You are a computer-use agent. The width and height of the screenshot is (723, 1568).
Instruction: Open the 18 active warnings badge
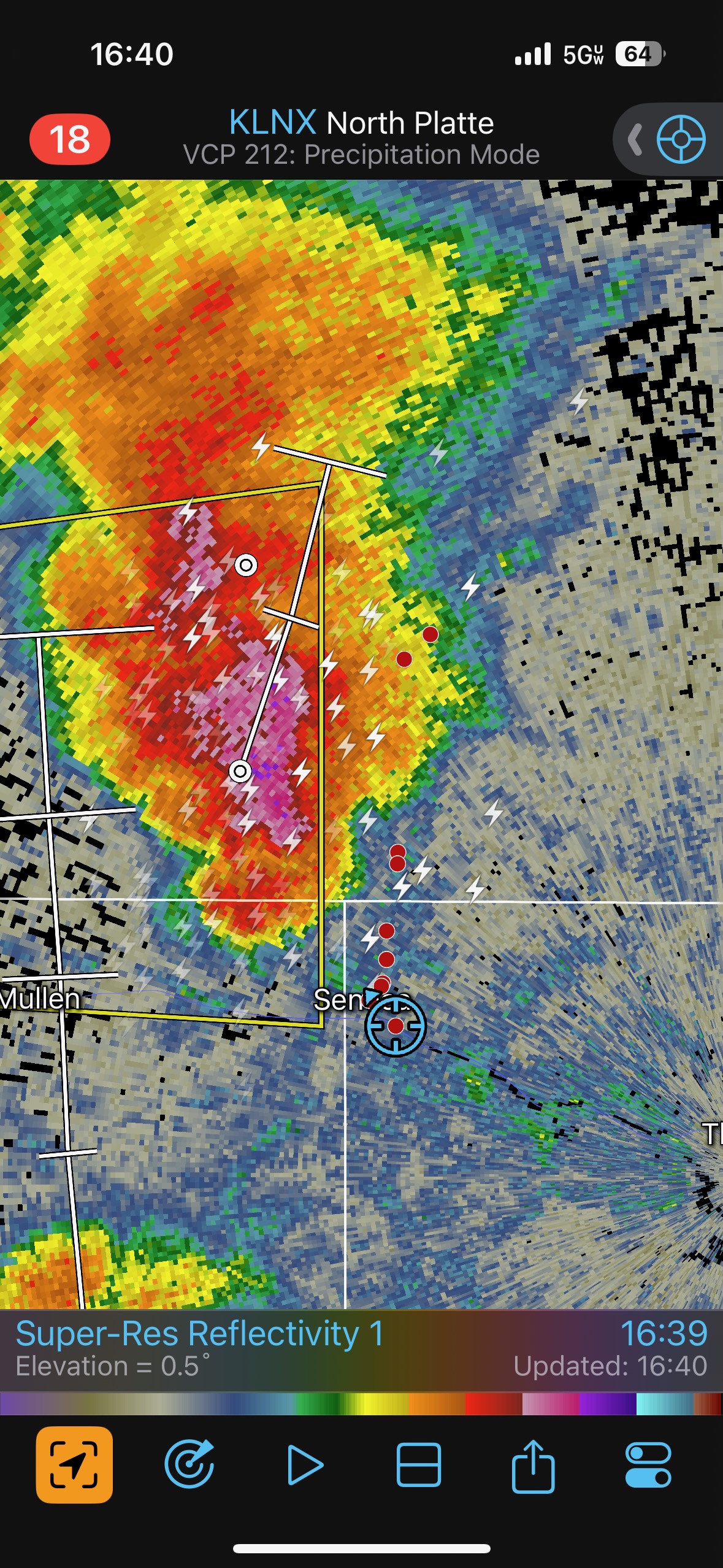[x=70, y=139]
